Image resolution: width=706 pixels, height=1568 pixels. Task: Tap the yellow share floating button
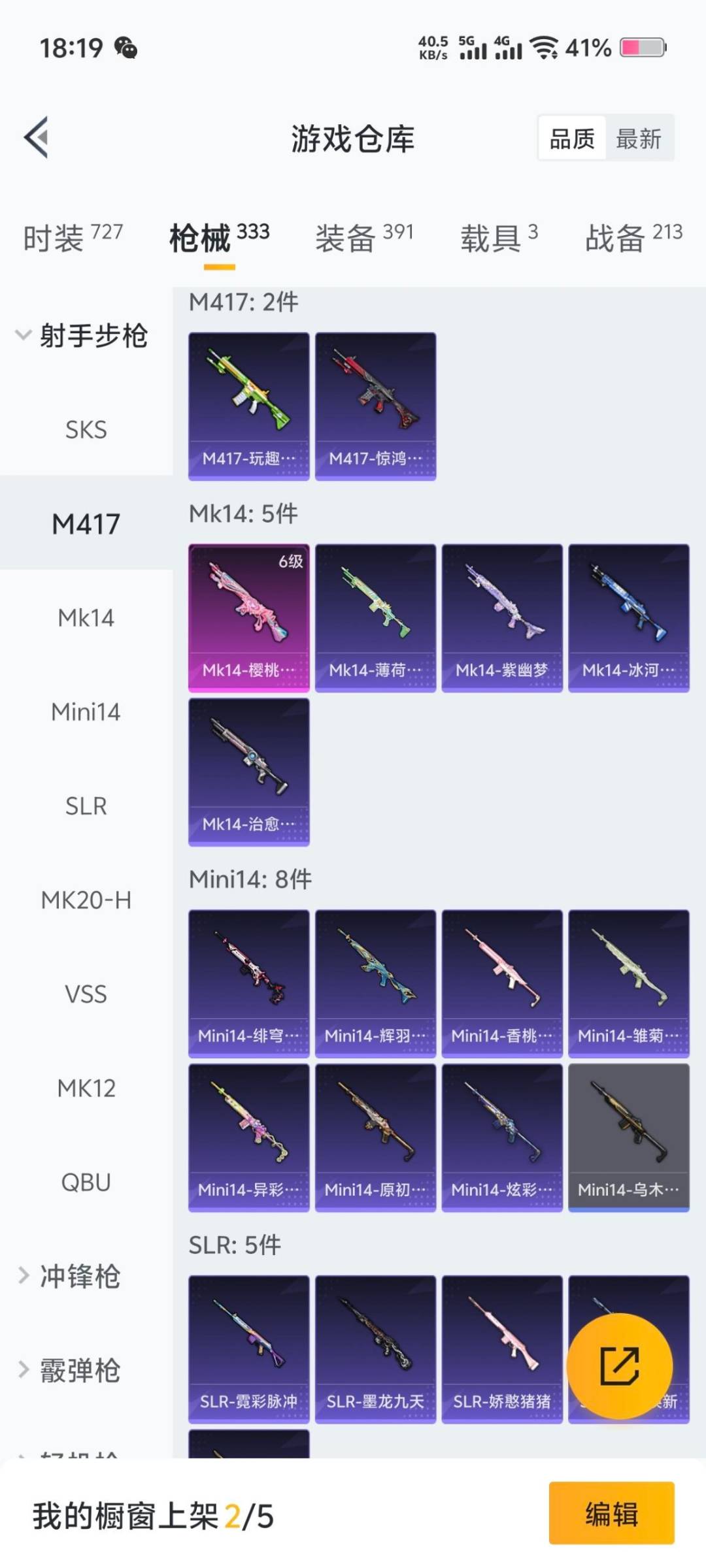click(x=619, y=1365)
